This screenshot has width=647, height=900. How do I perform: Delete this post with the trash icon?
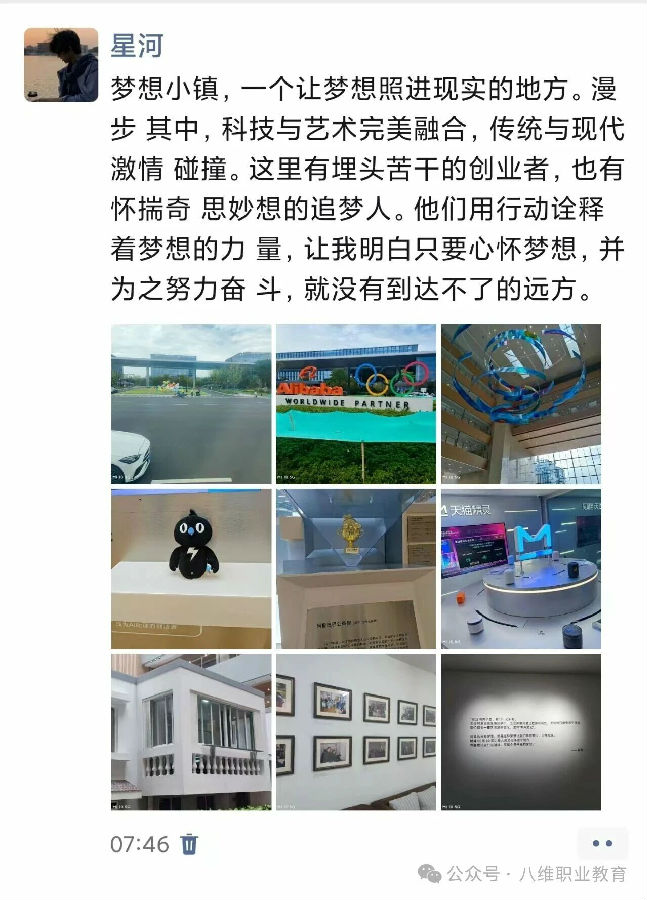tap(189, 844)
